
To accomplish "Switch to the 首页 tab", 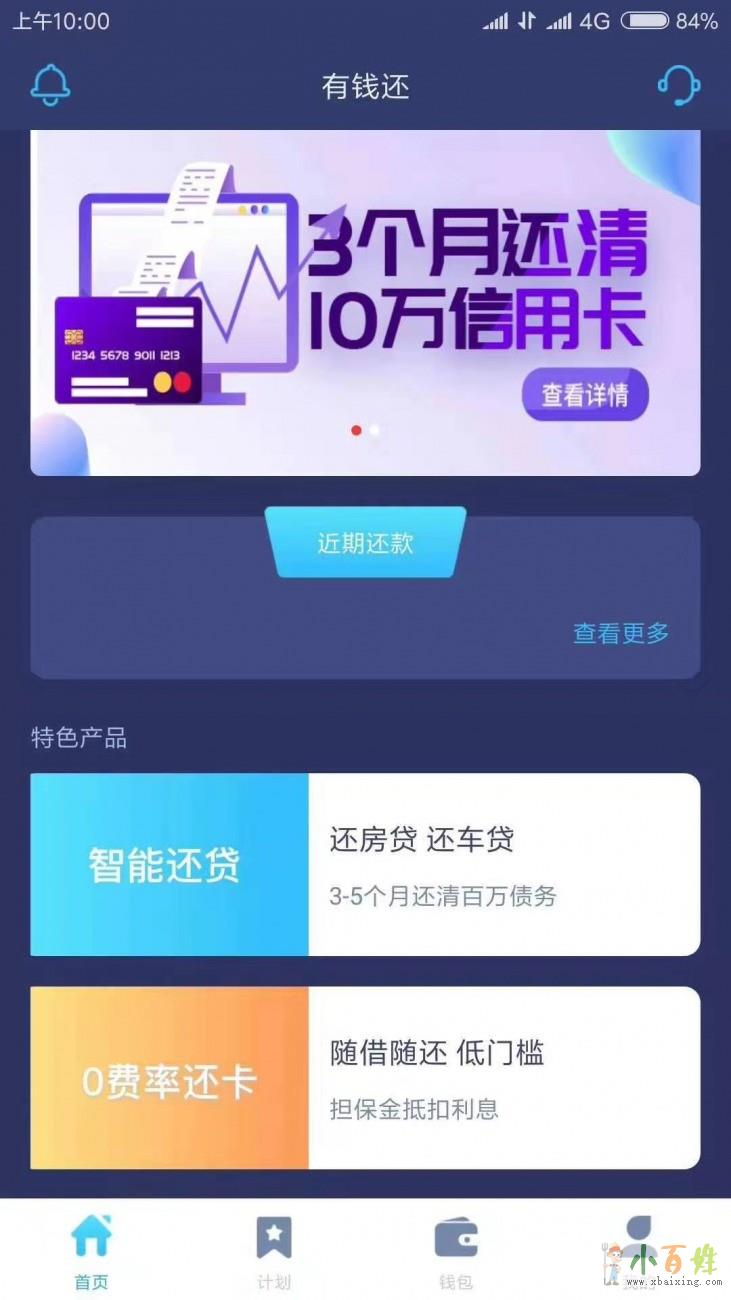I will click(91, 1250).
